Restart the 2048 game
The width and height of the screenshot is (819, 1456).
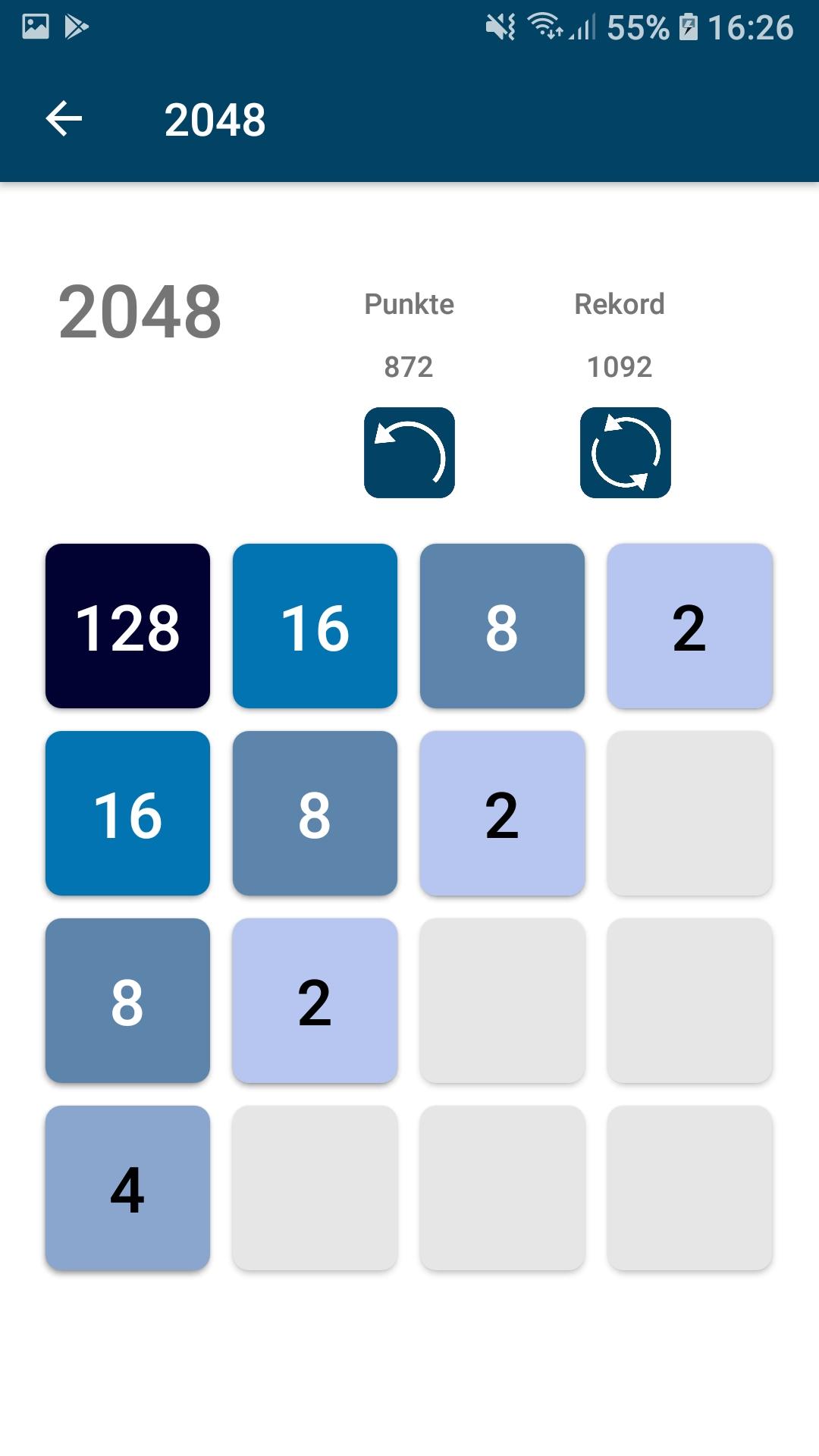click(626, 453)
